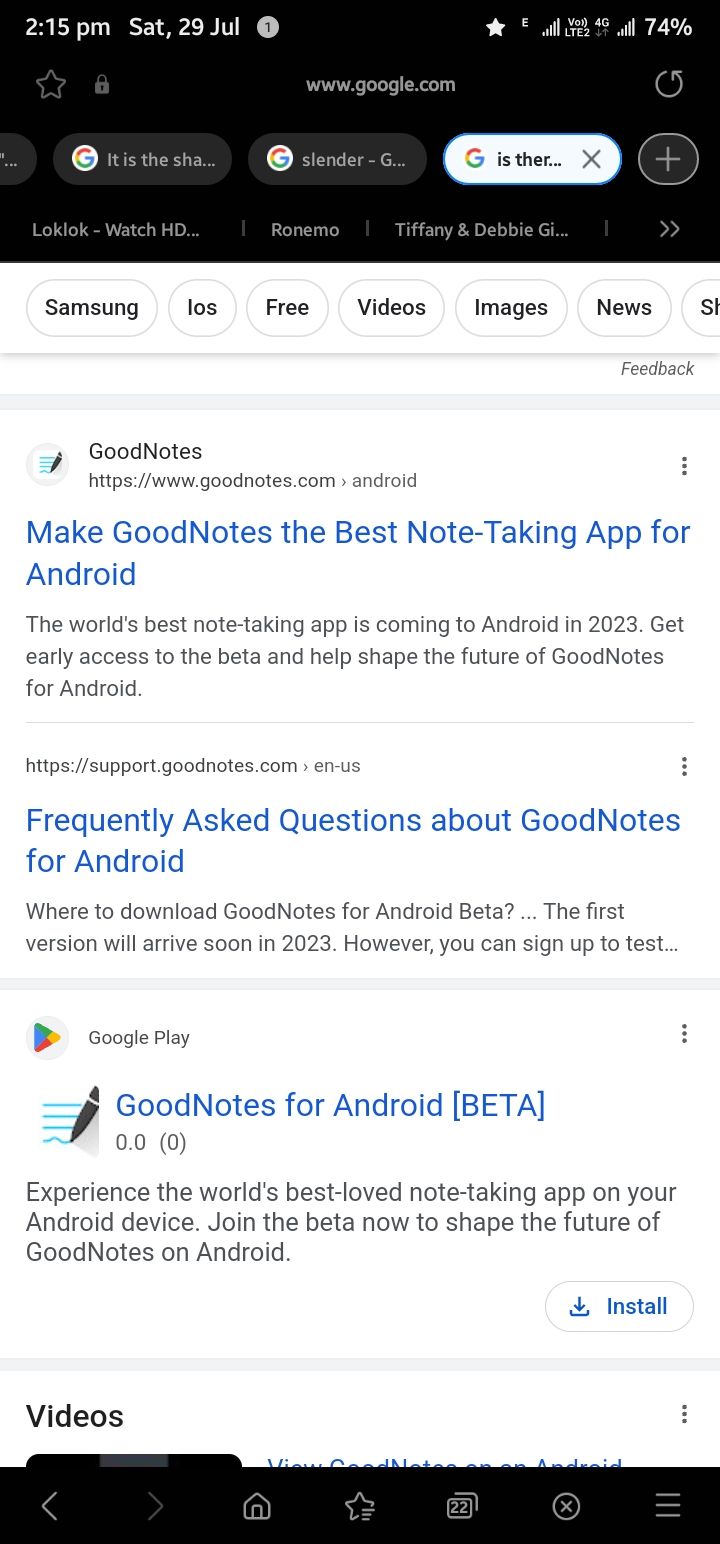Open the browser hamburger menu

(x=667, y=1506)
